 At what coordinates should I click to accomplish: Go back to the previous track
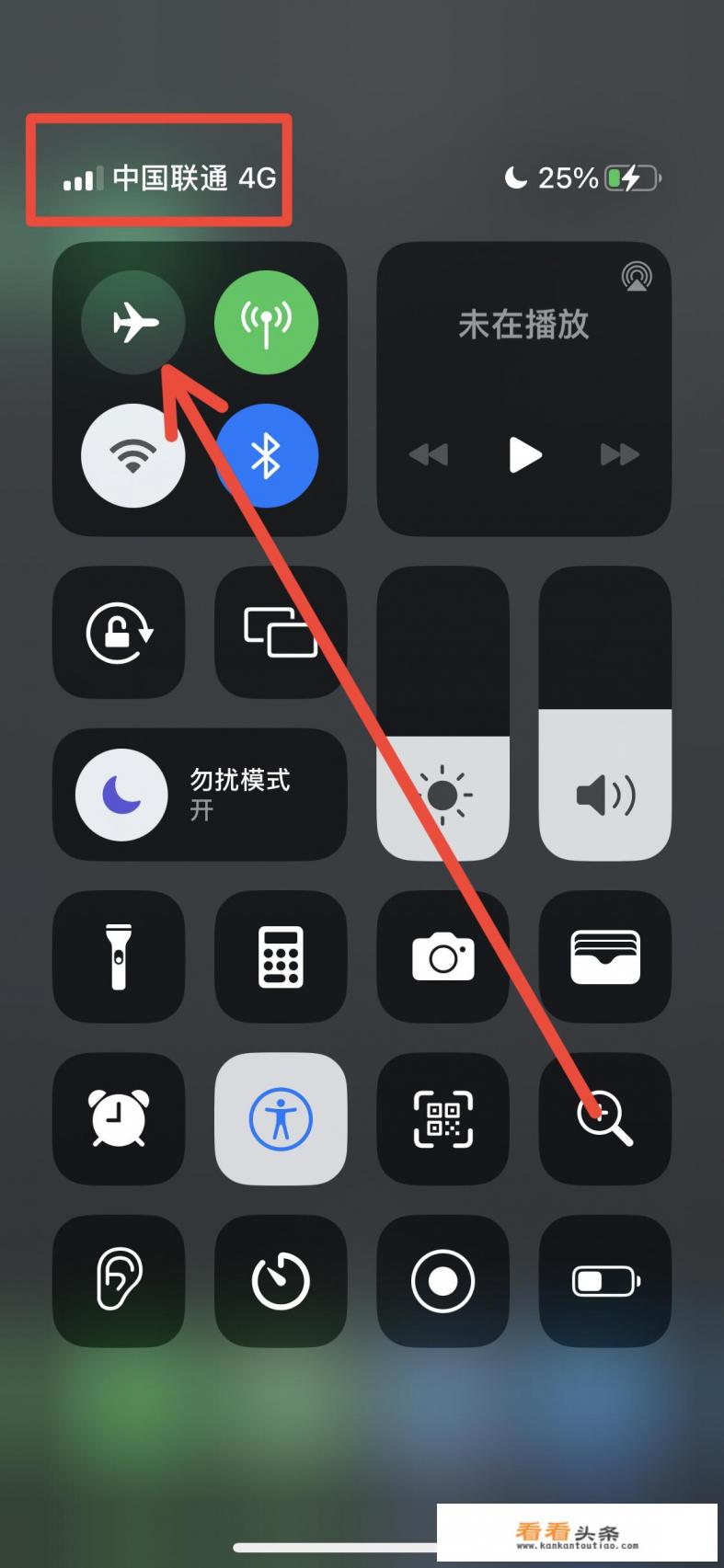click(x=429, y=454)
